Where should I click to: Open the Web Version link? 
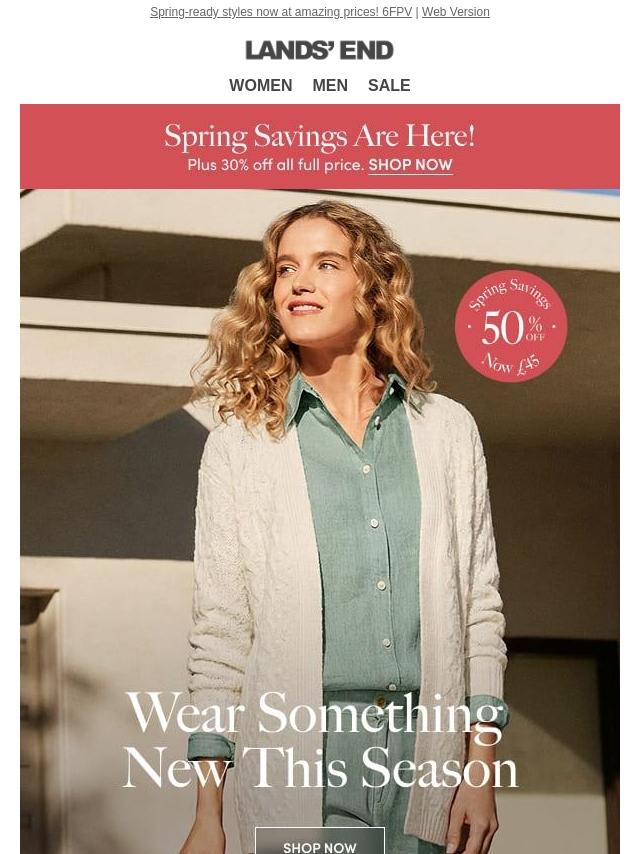tap(455, 12)
